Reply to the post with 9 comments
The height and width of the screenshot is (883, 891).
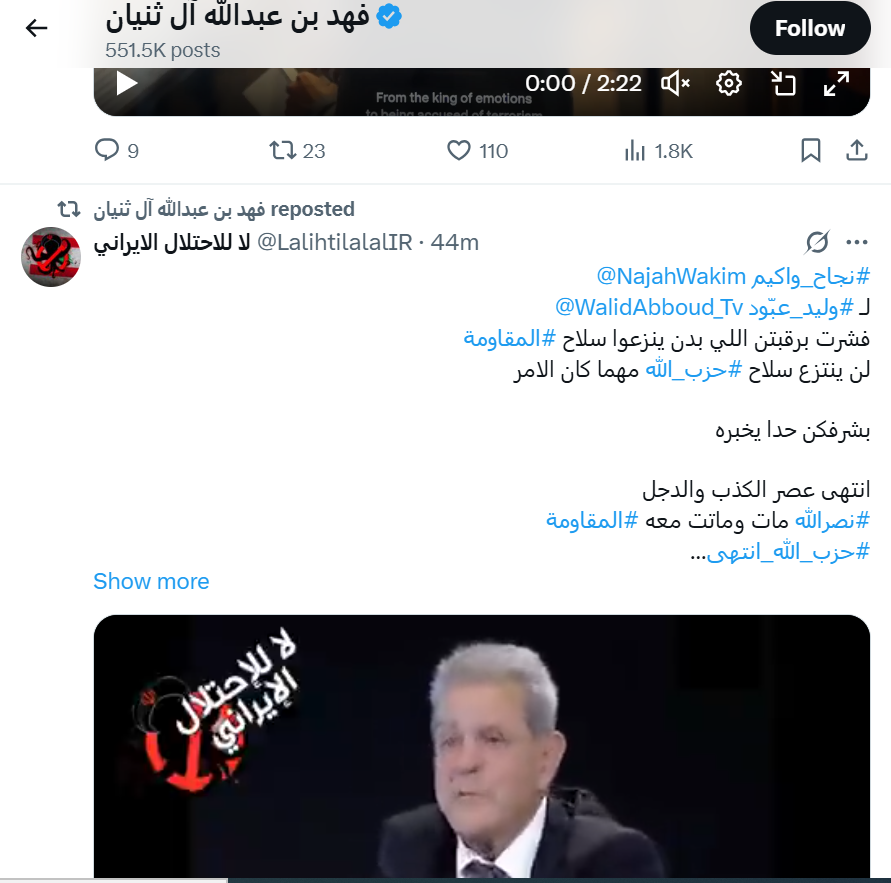tap(107, 151)
